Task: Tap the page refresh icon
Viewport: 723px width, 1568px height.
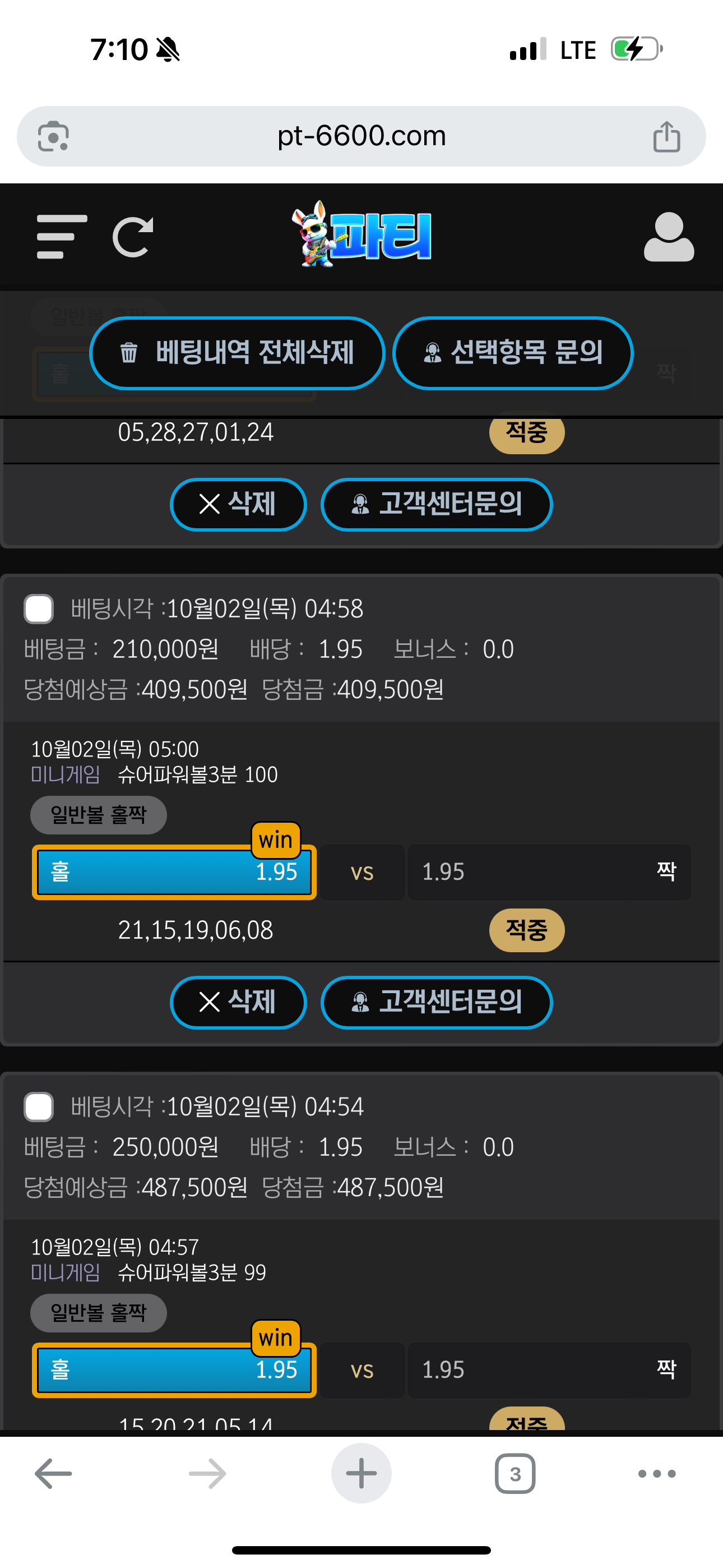Action: tap(133, 237)
